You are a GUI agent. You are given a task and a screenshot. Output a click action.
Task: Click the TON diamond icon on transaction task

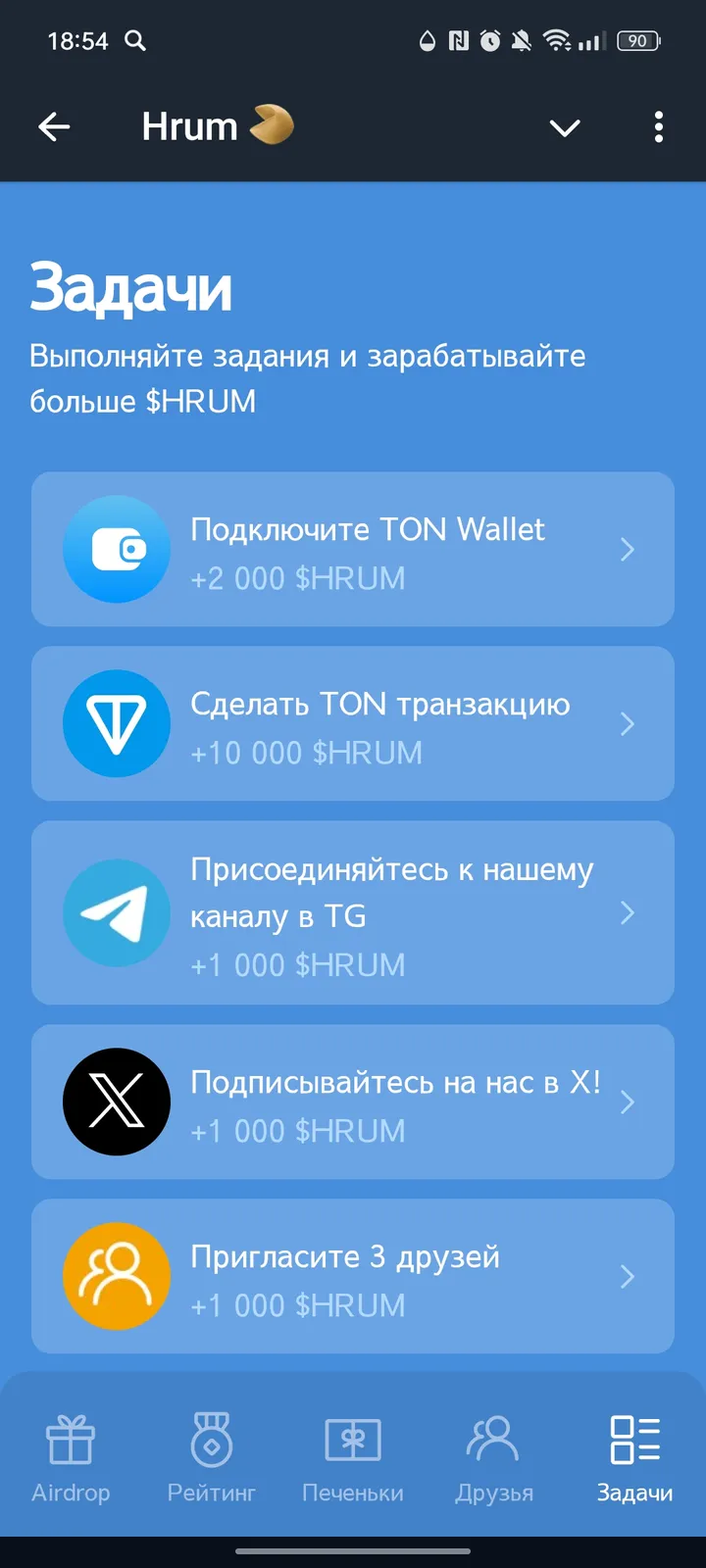tap(117, 724)
